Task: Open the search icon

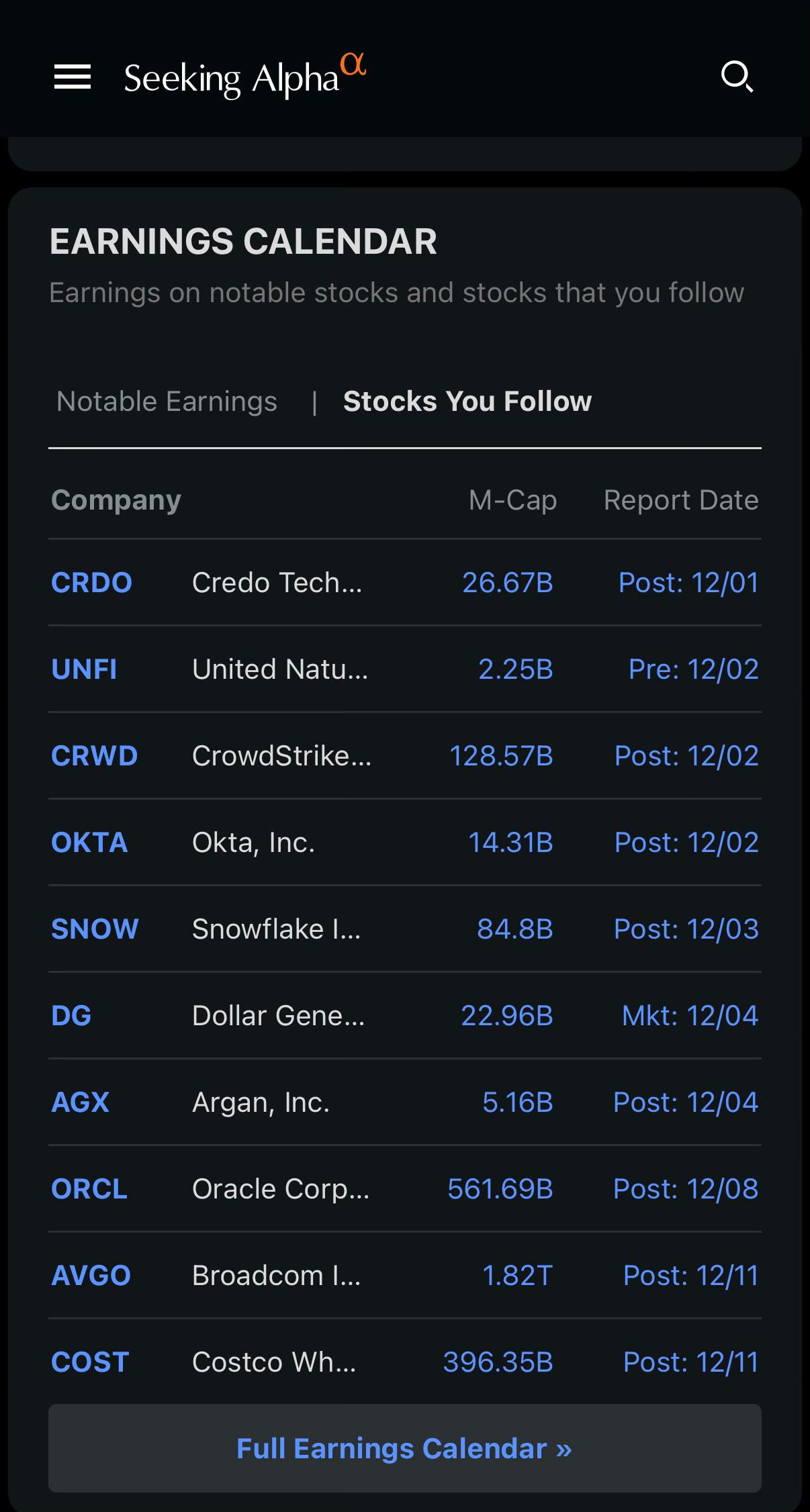Action: [x=736, y=77]
